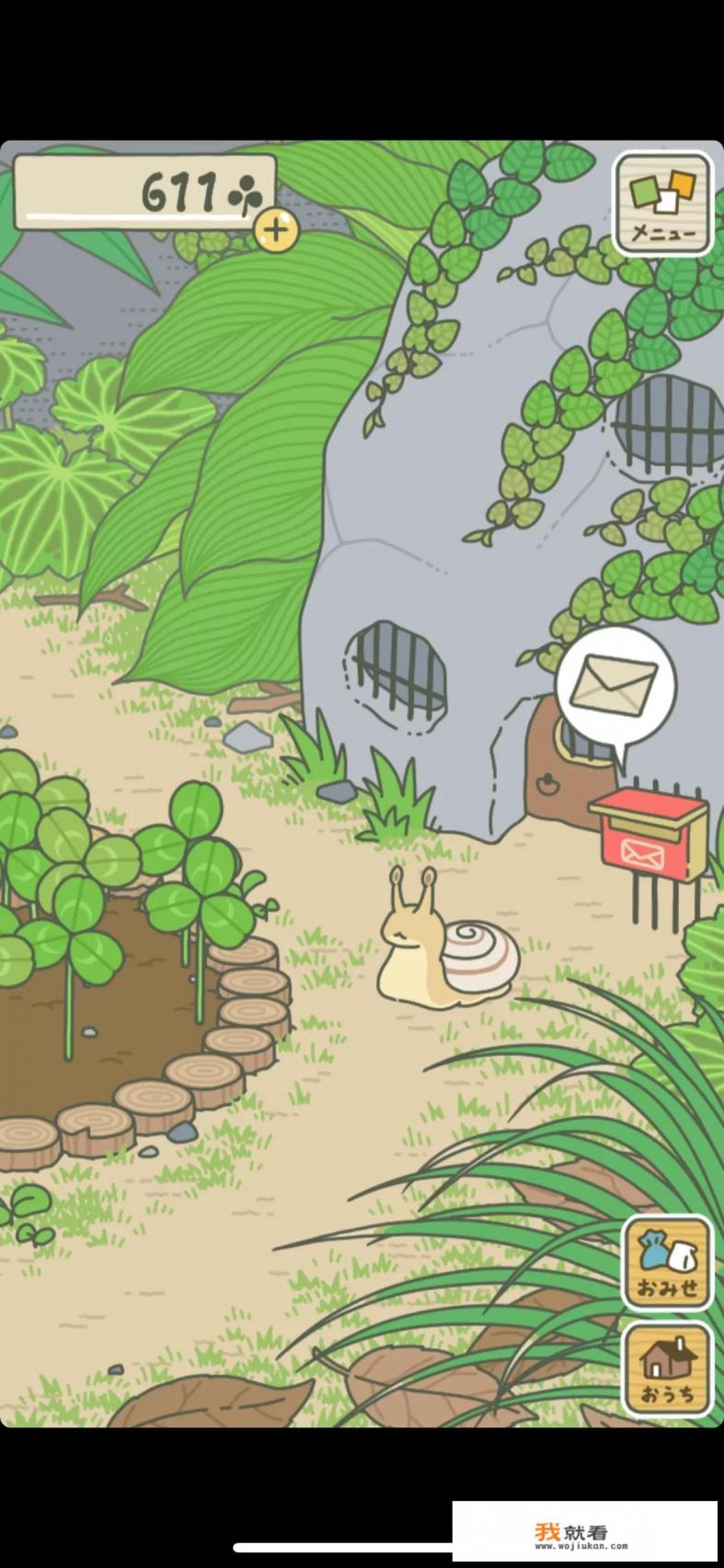The width and height of the screenshot is (724, 1568).
Task: Open the おみせ shop
Action: point(667,1262)
